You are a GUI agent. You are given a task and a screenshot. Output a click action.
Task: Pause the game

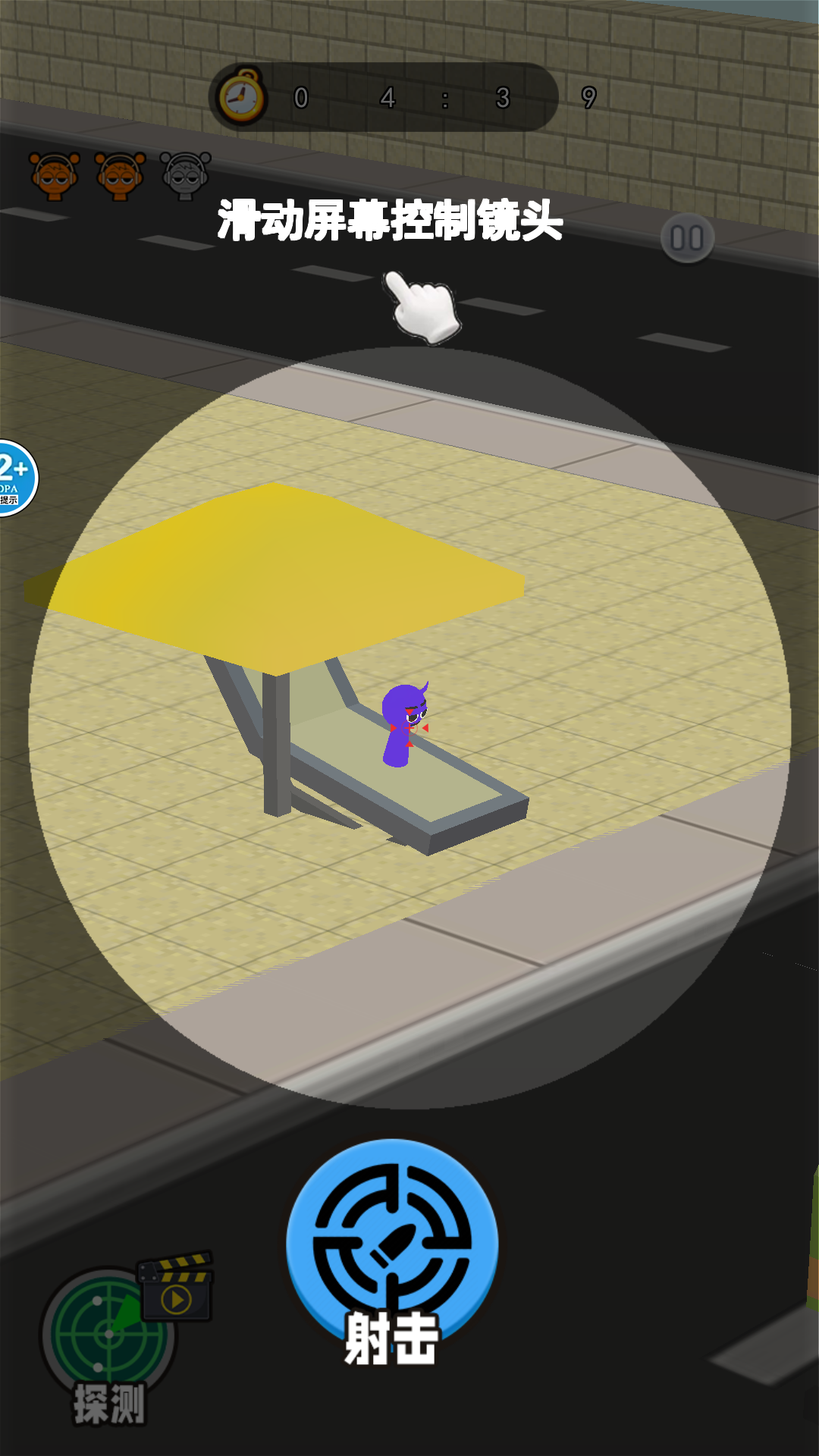coord(687,239)
